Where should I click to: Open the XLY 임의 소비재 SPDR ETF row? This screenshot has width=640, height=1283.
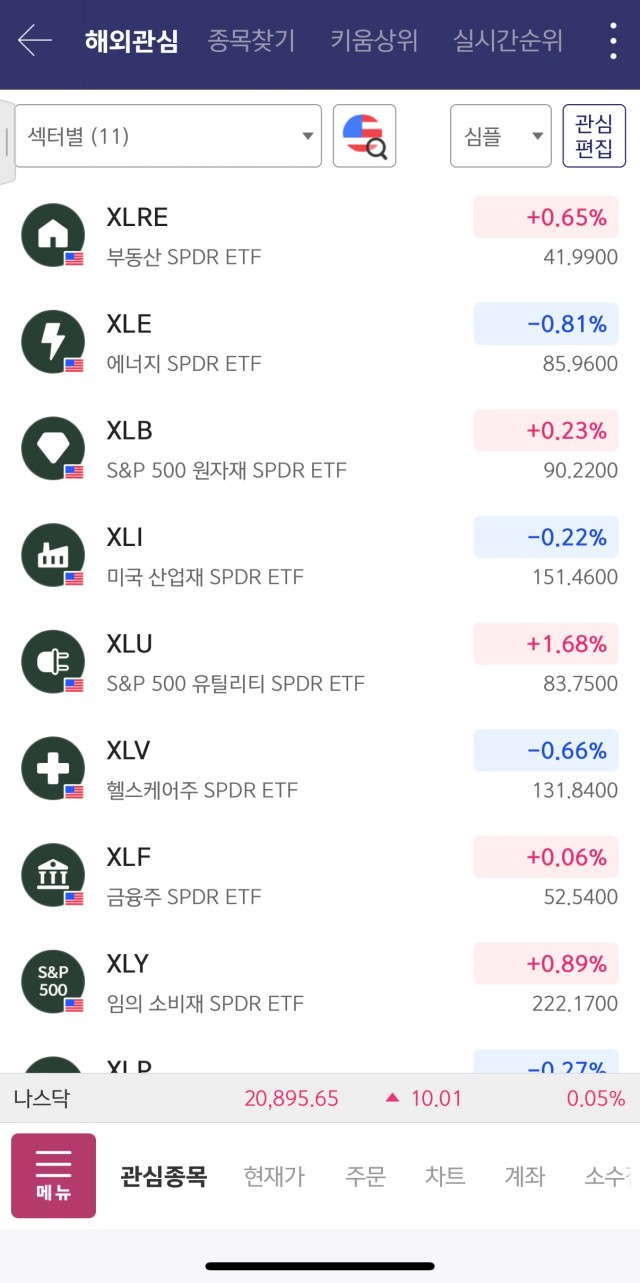[x=320, y=982]
